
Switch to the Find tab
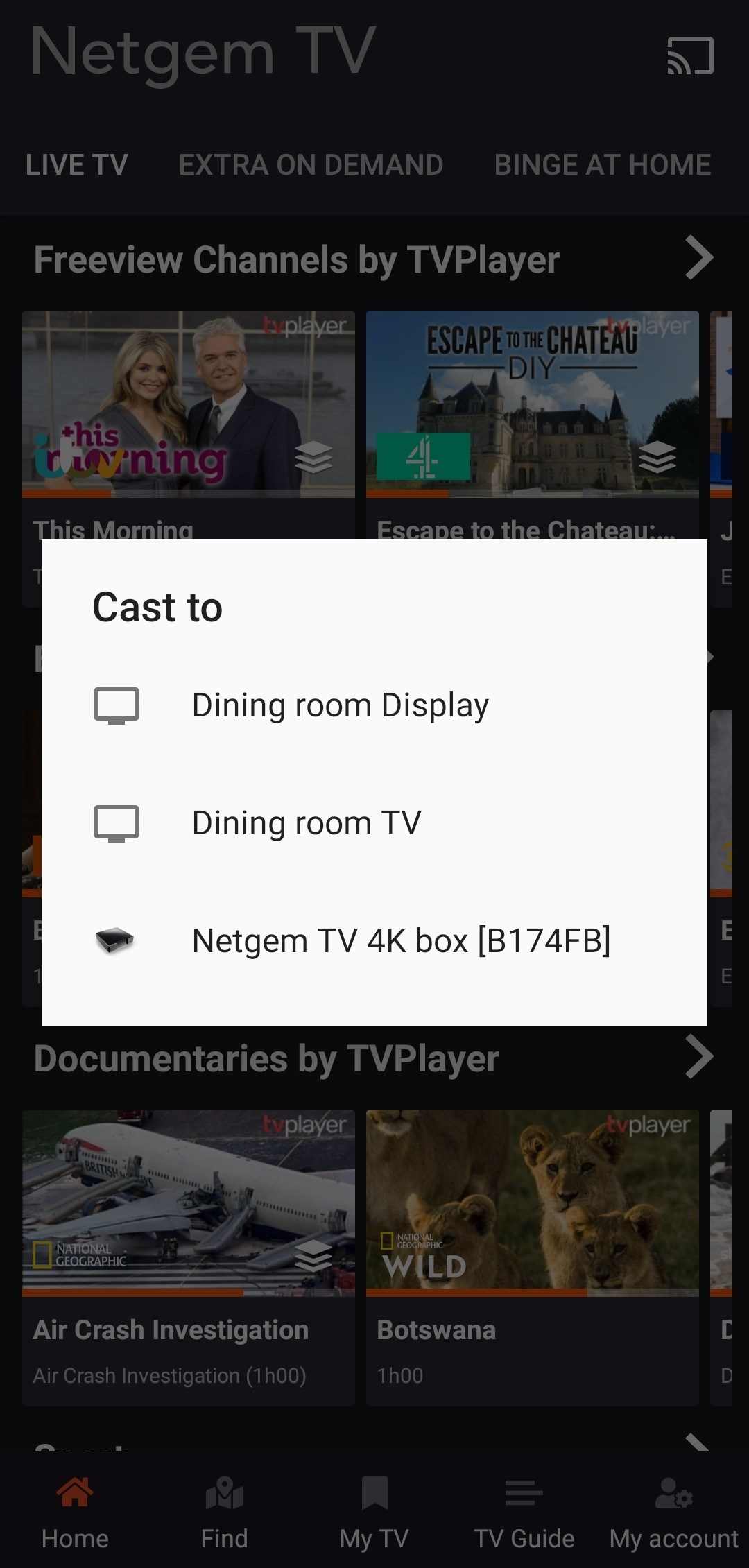(224, 1512)
